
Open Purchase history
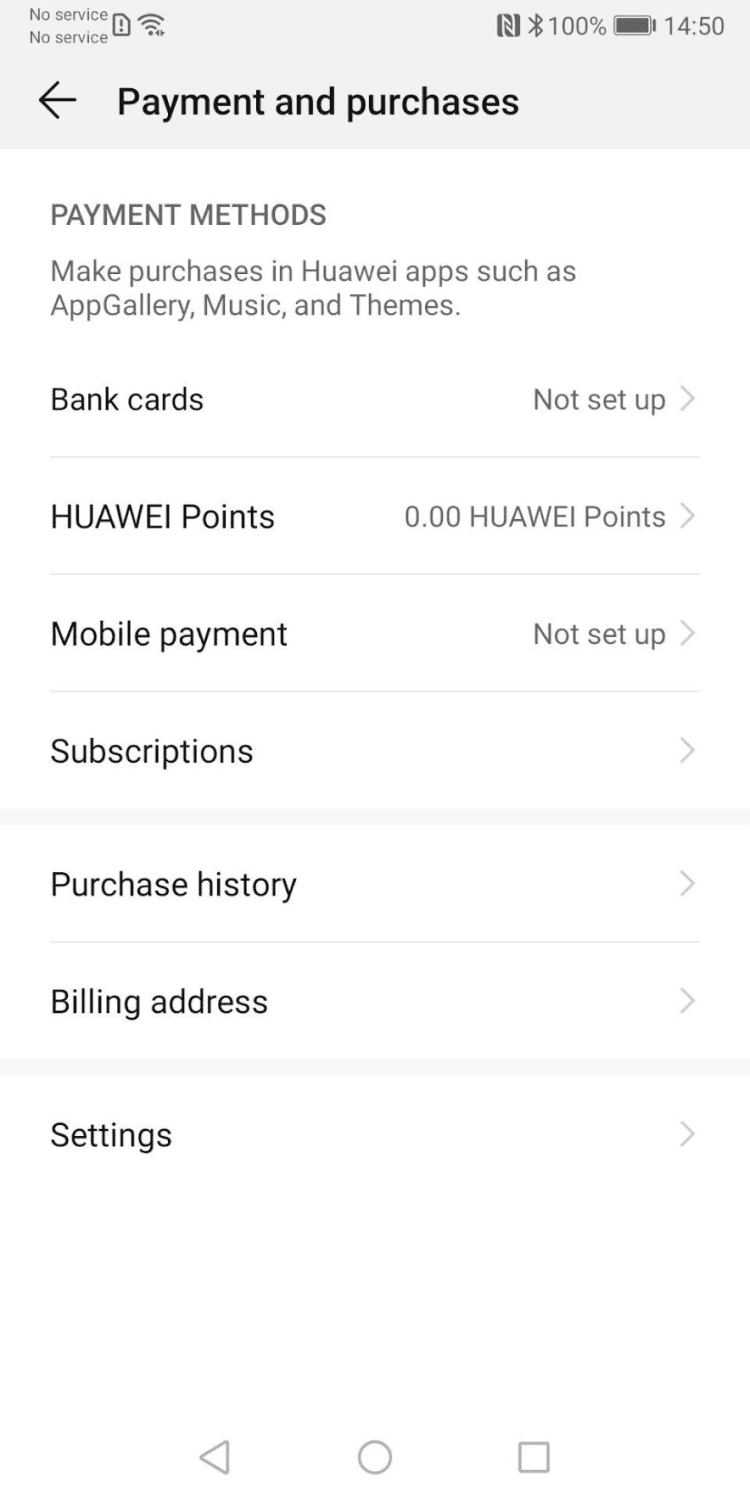(374, 884)
